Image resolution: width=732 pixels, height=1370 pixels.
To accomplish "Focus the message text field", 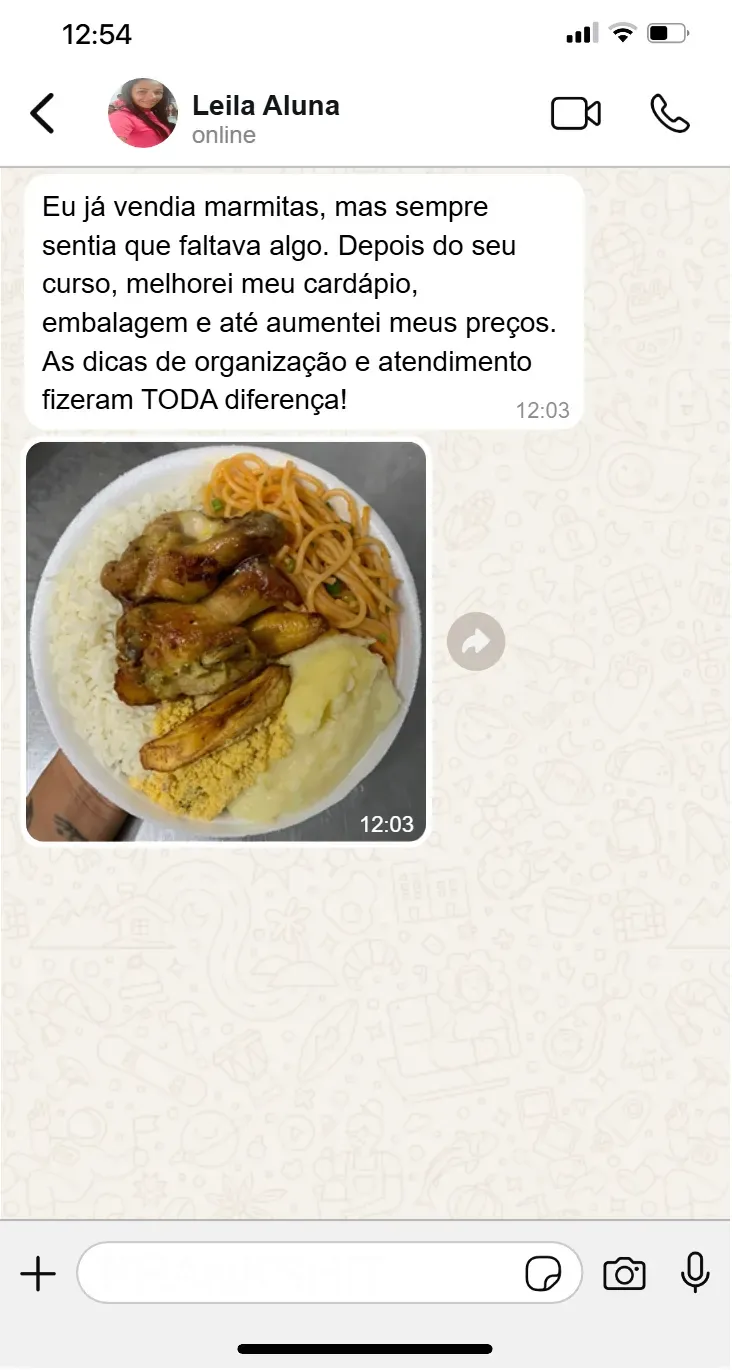I will tap(300, 1273).
